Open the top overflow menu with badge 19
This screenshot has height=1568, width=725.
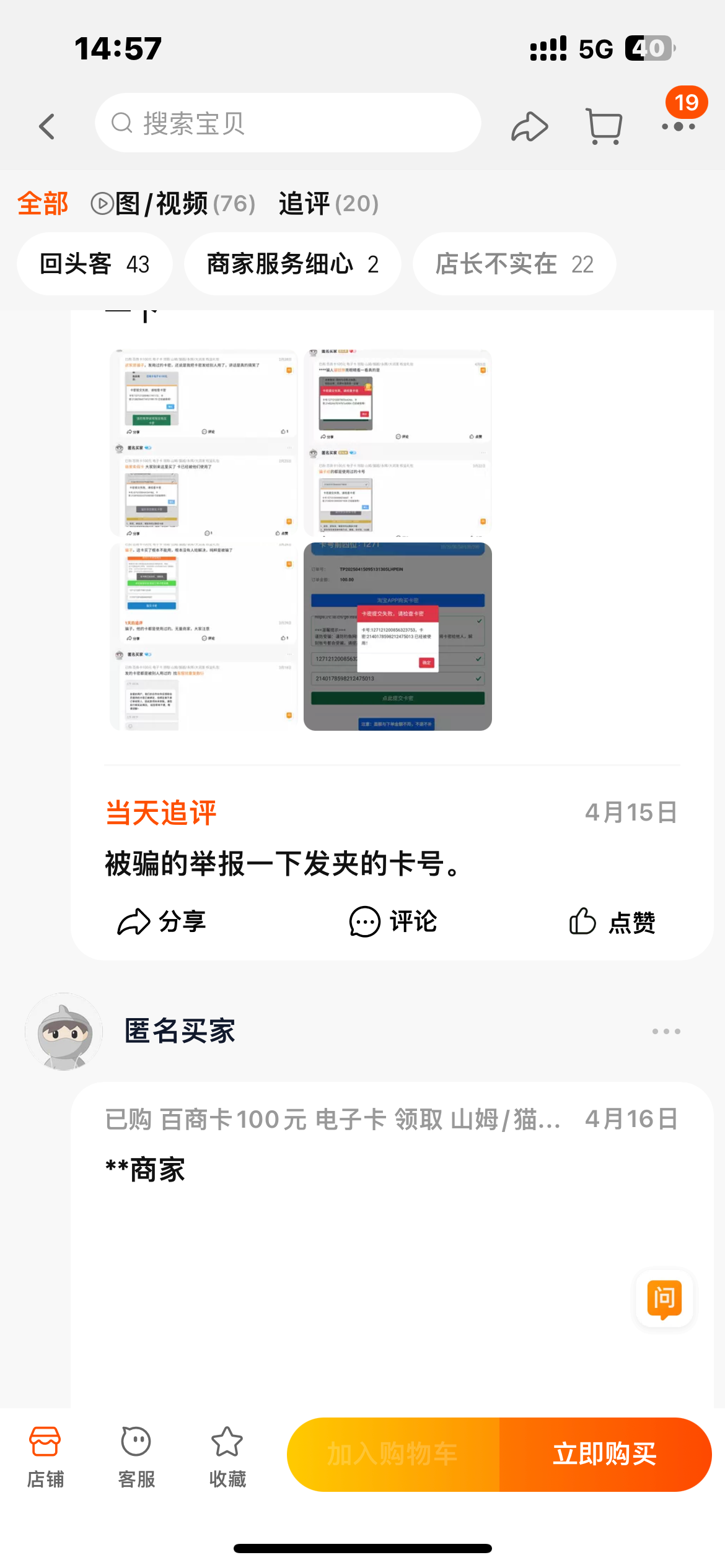[x=679, y=126]
